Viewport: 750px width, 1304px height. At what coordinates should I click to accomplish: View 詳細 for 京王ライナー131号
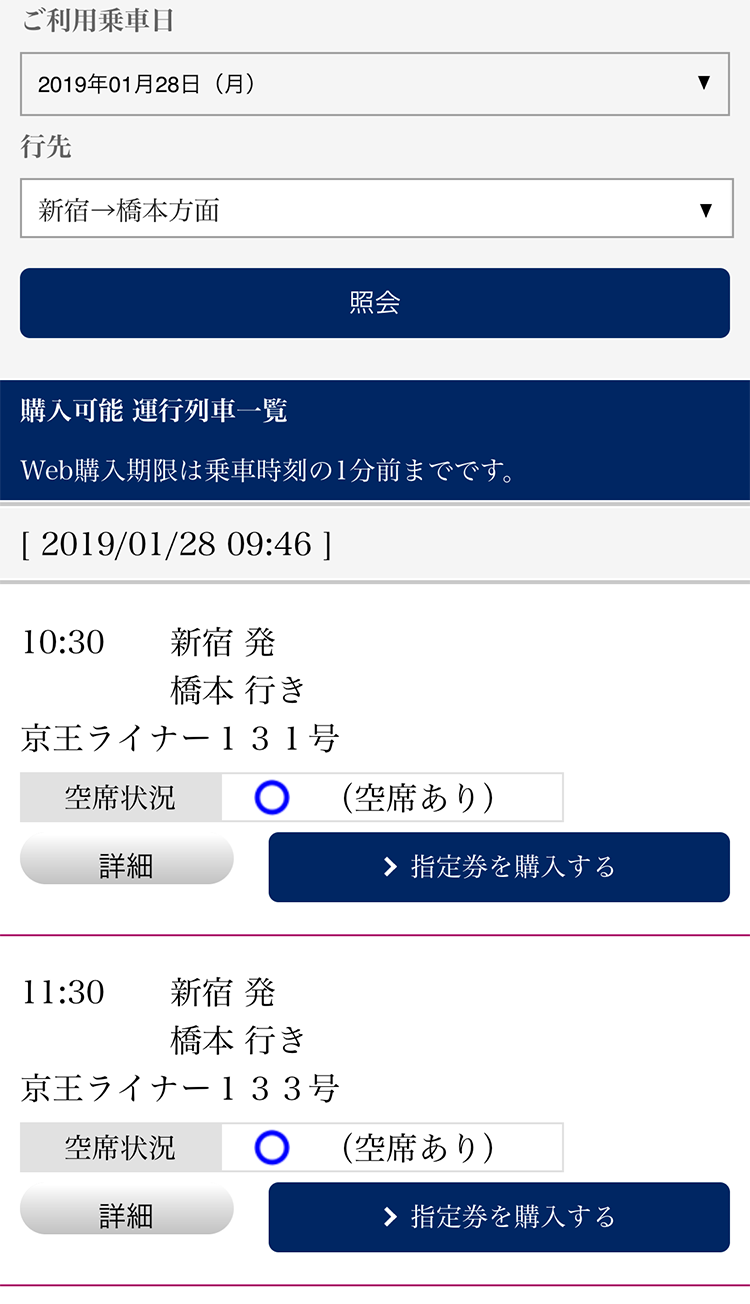pos(127,863)
